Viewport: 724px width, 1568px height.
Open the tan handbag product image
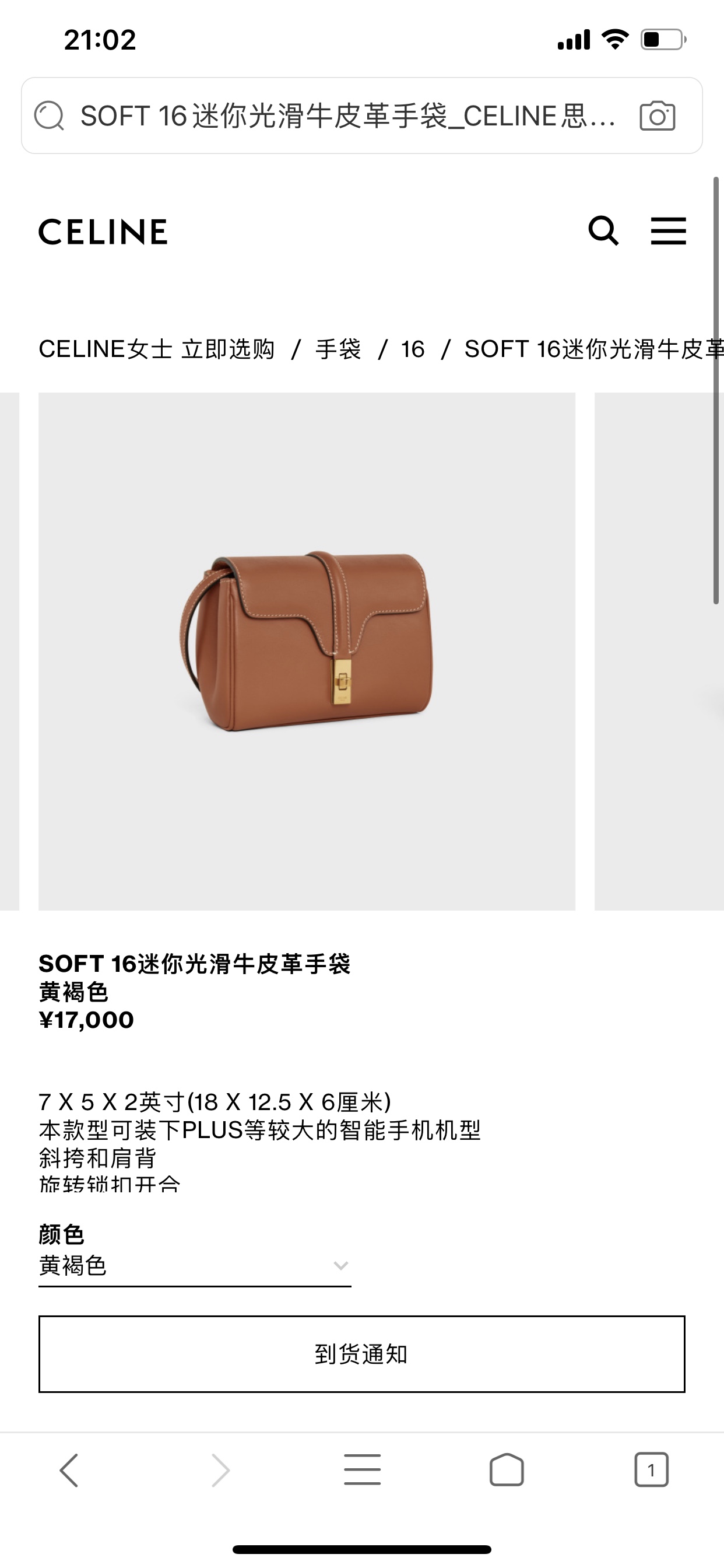point(307,650)
